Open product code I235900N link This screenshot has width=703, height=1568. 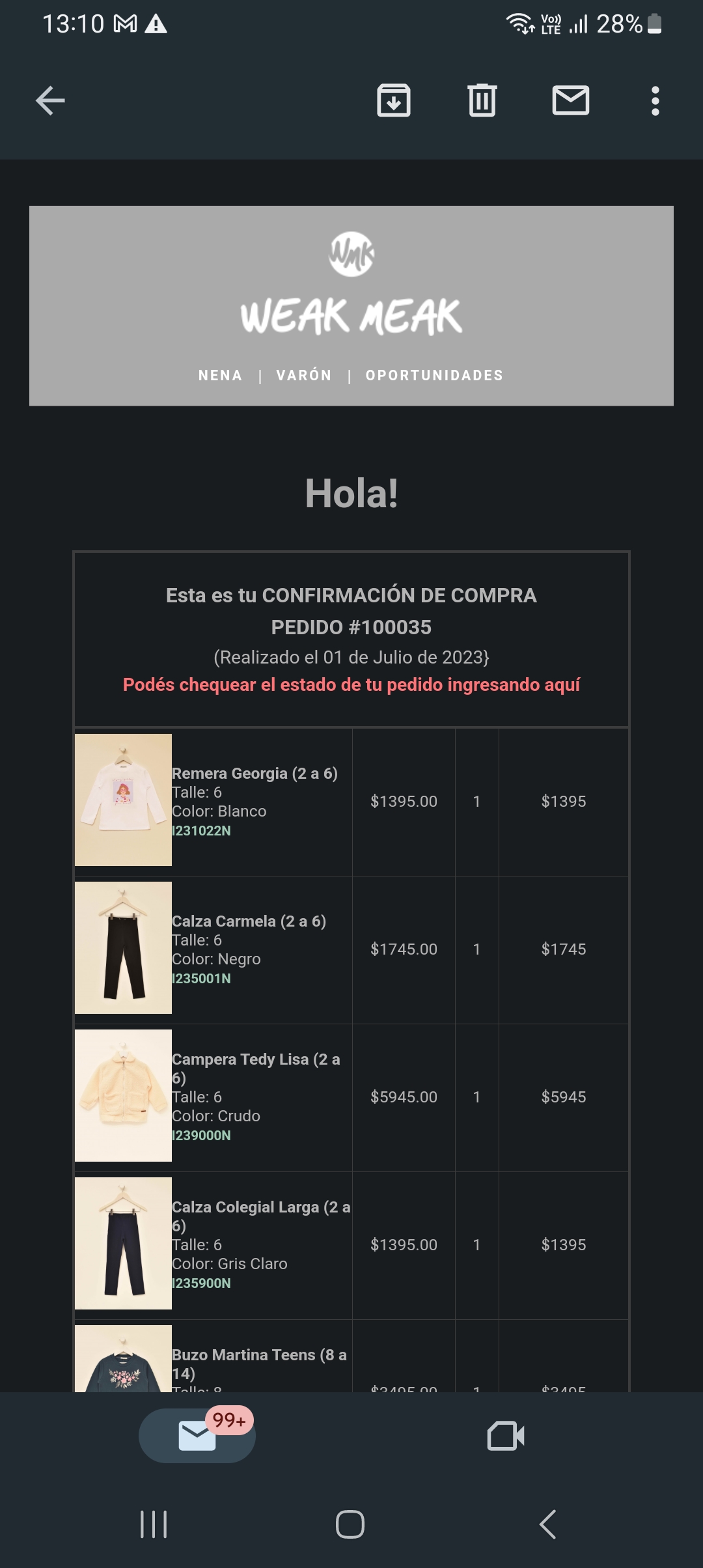click(201, 1283)
